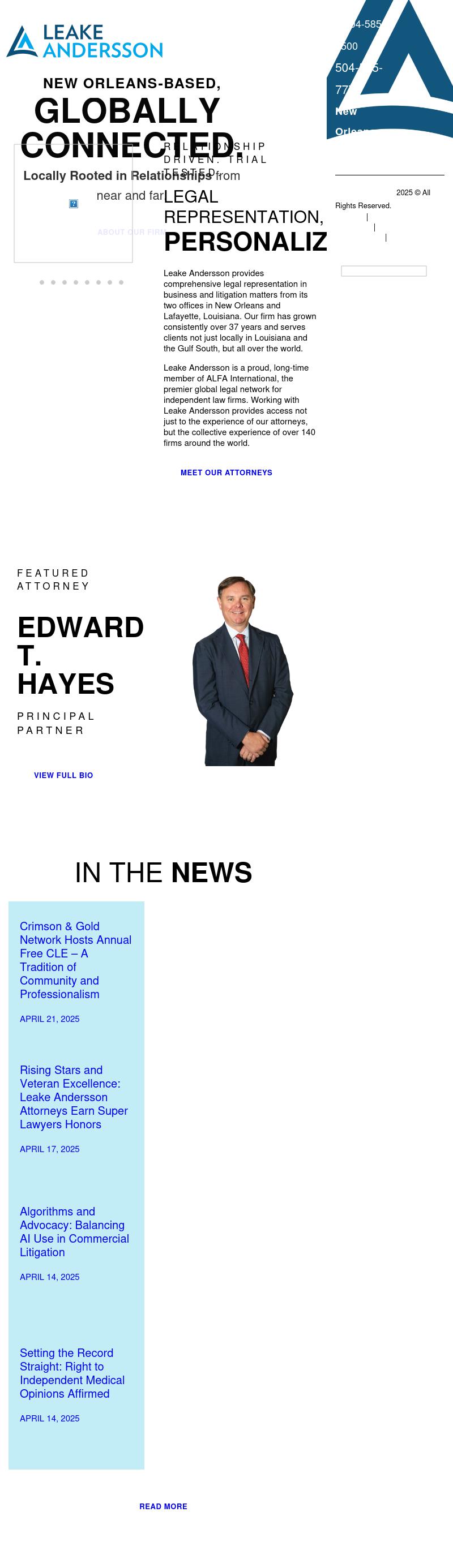
Task: Open the About Our Firm link
Action: point(131,232)
